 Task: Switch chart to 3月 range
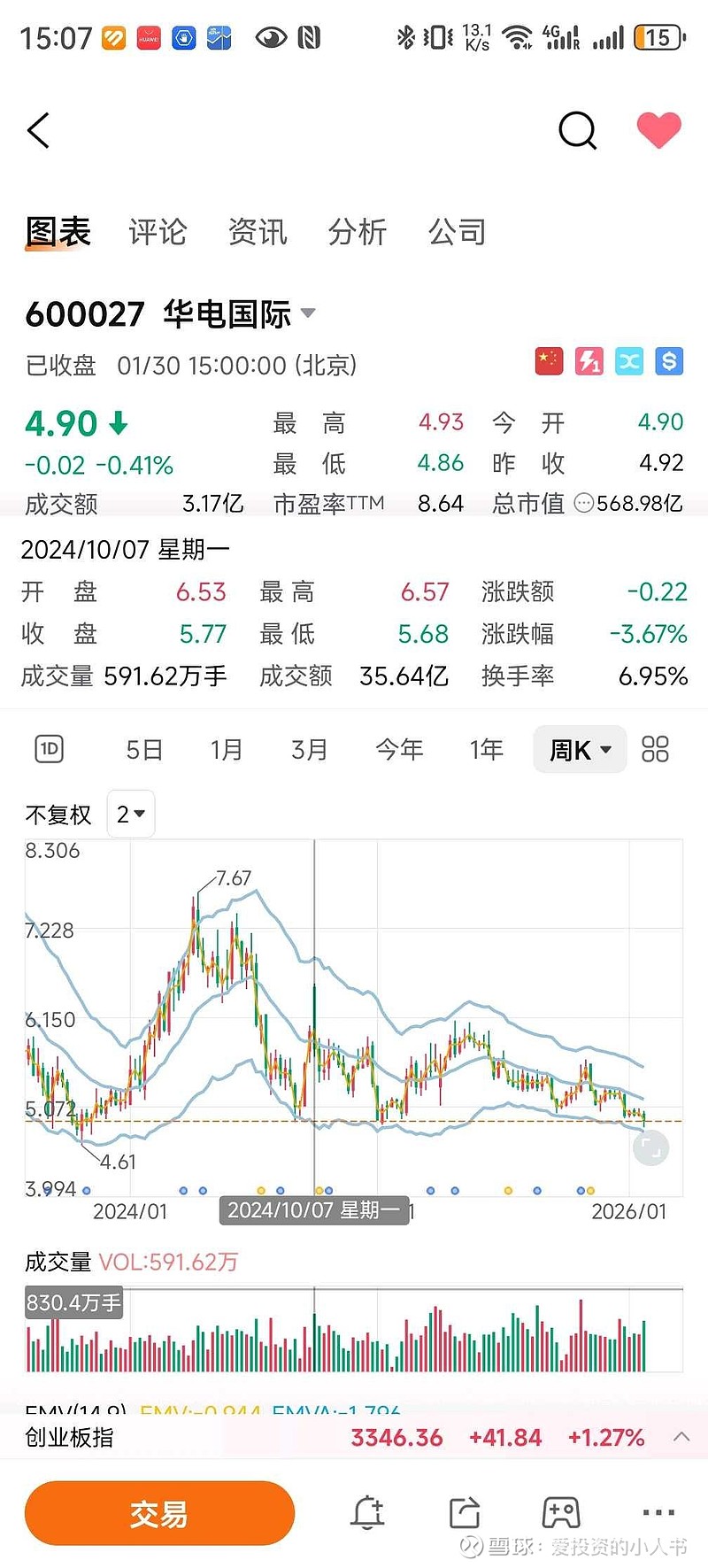[310, 750]
